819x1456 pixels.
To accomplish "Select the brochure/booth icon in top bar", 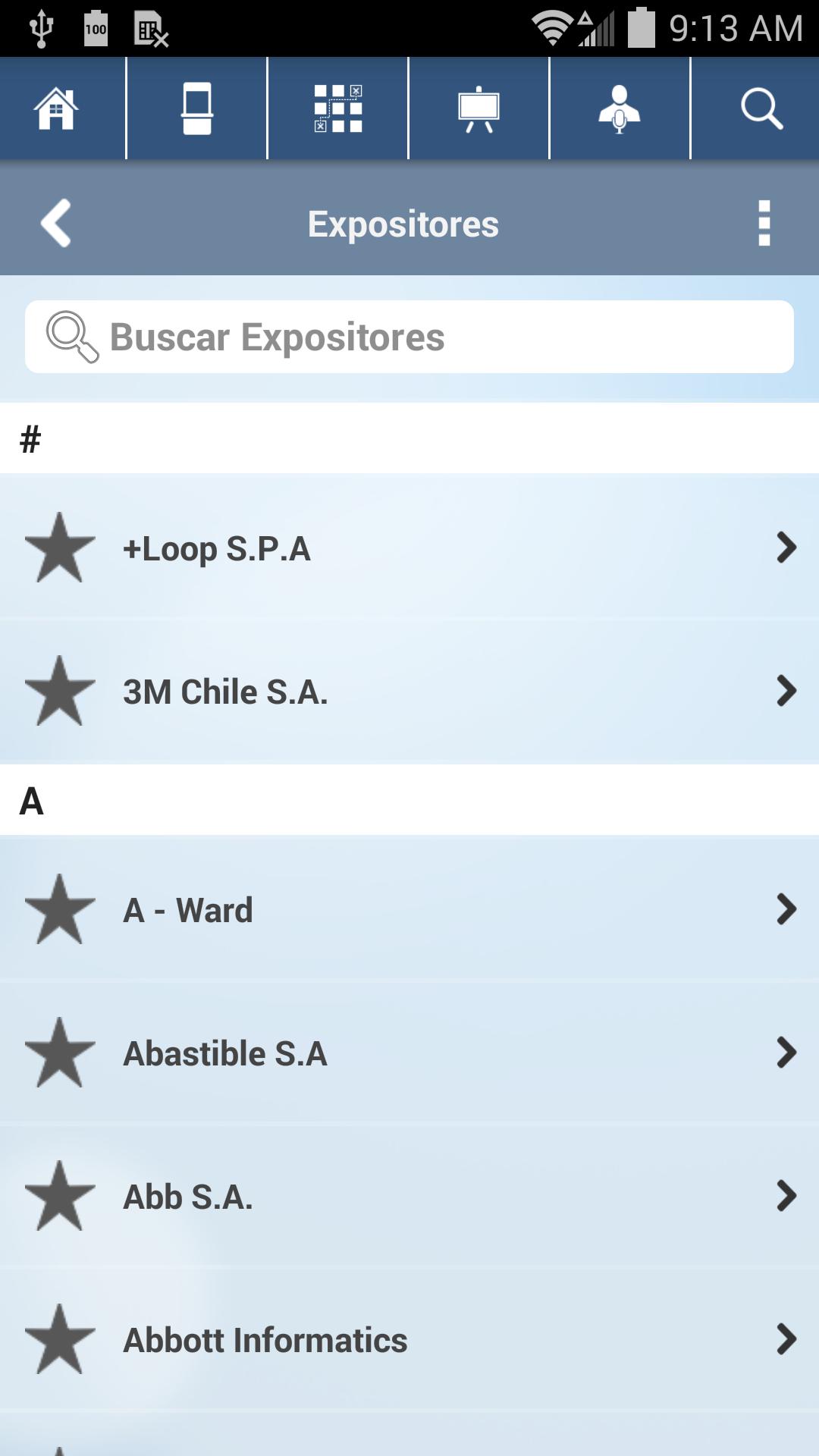I will [x=196, y=108].
